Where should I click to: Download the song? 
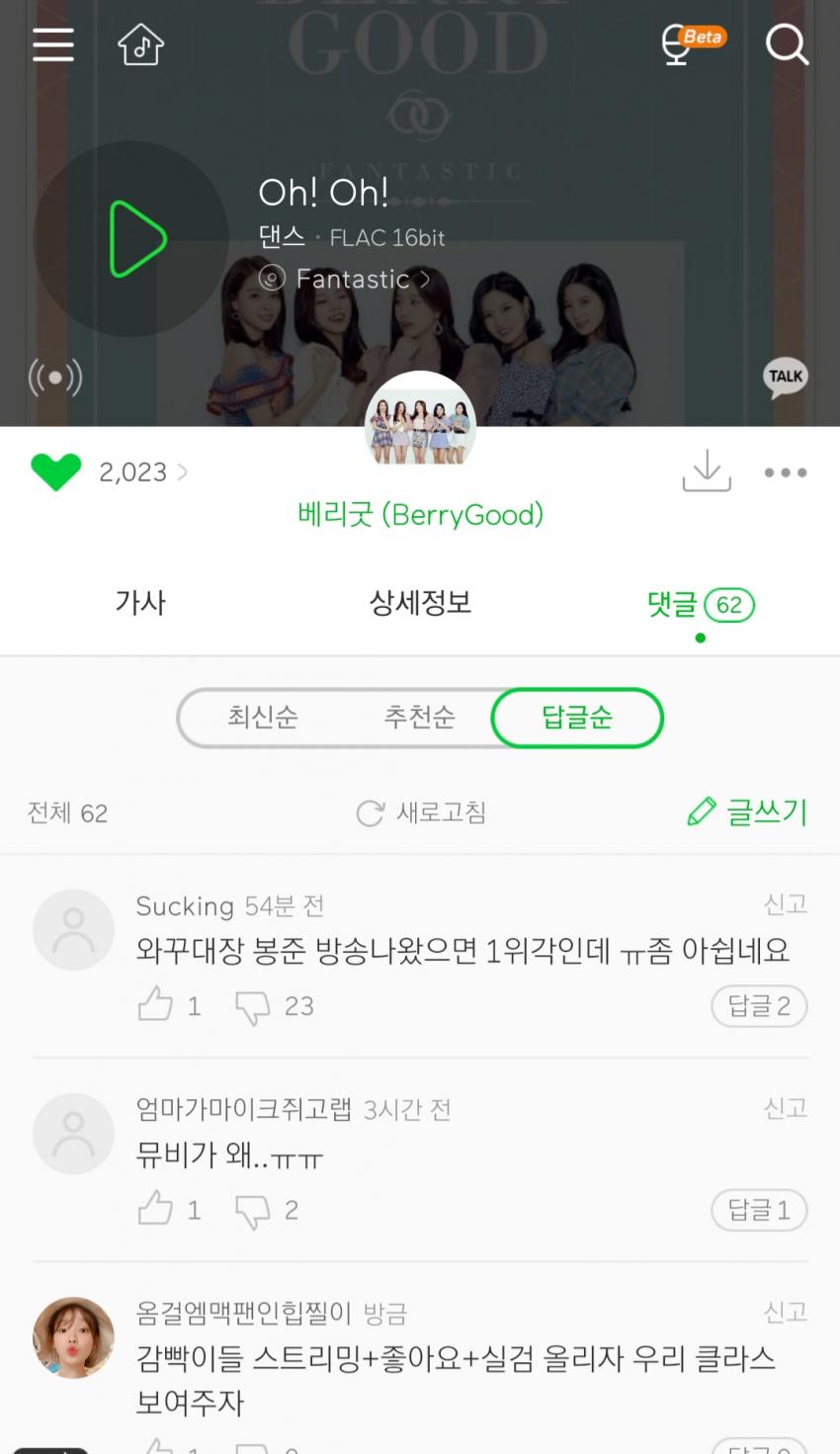[x=706, y=471]
